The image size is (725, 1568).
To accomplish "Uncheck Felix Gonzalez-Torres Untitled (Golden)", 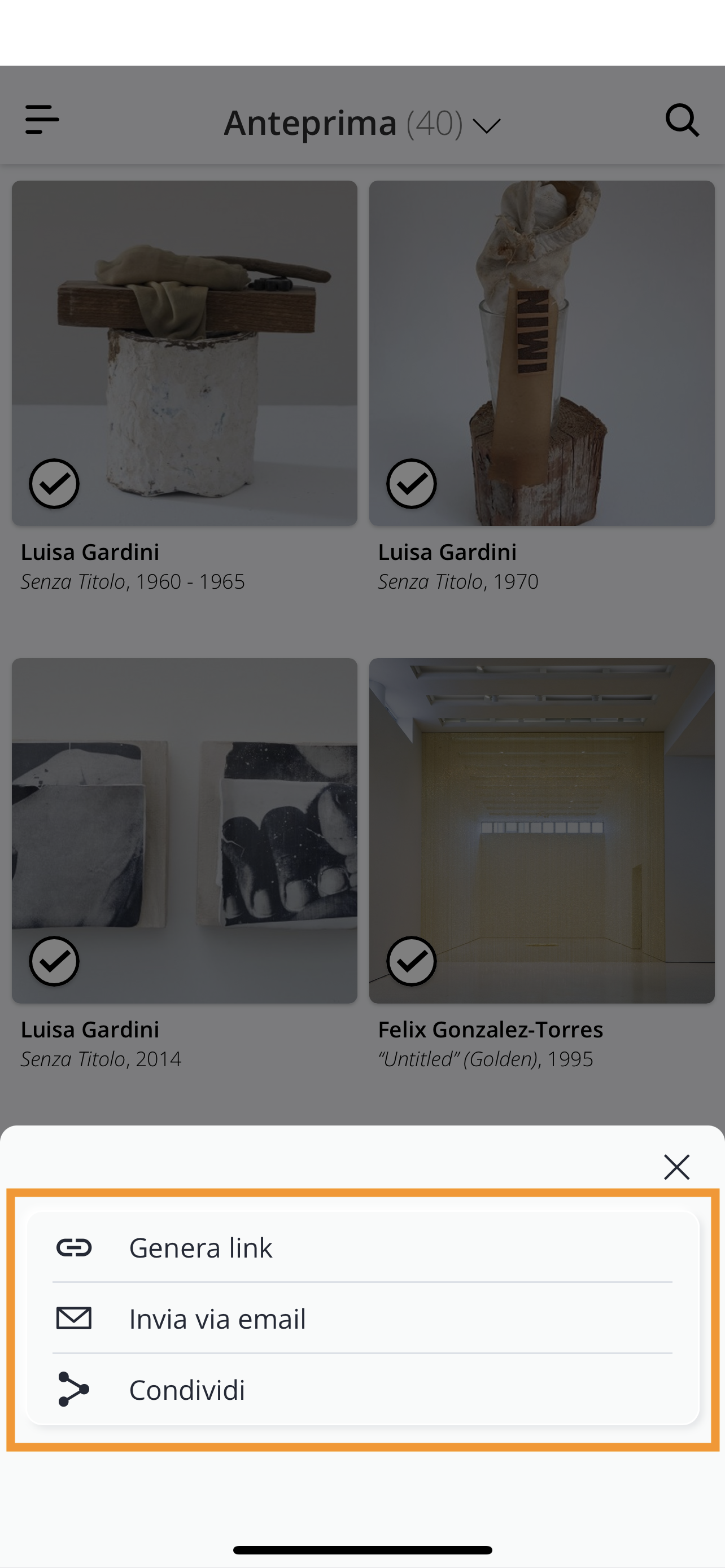I will (412, 961).
